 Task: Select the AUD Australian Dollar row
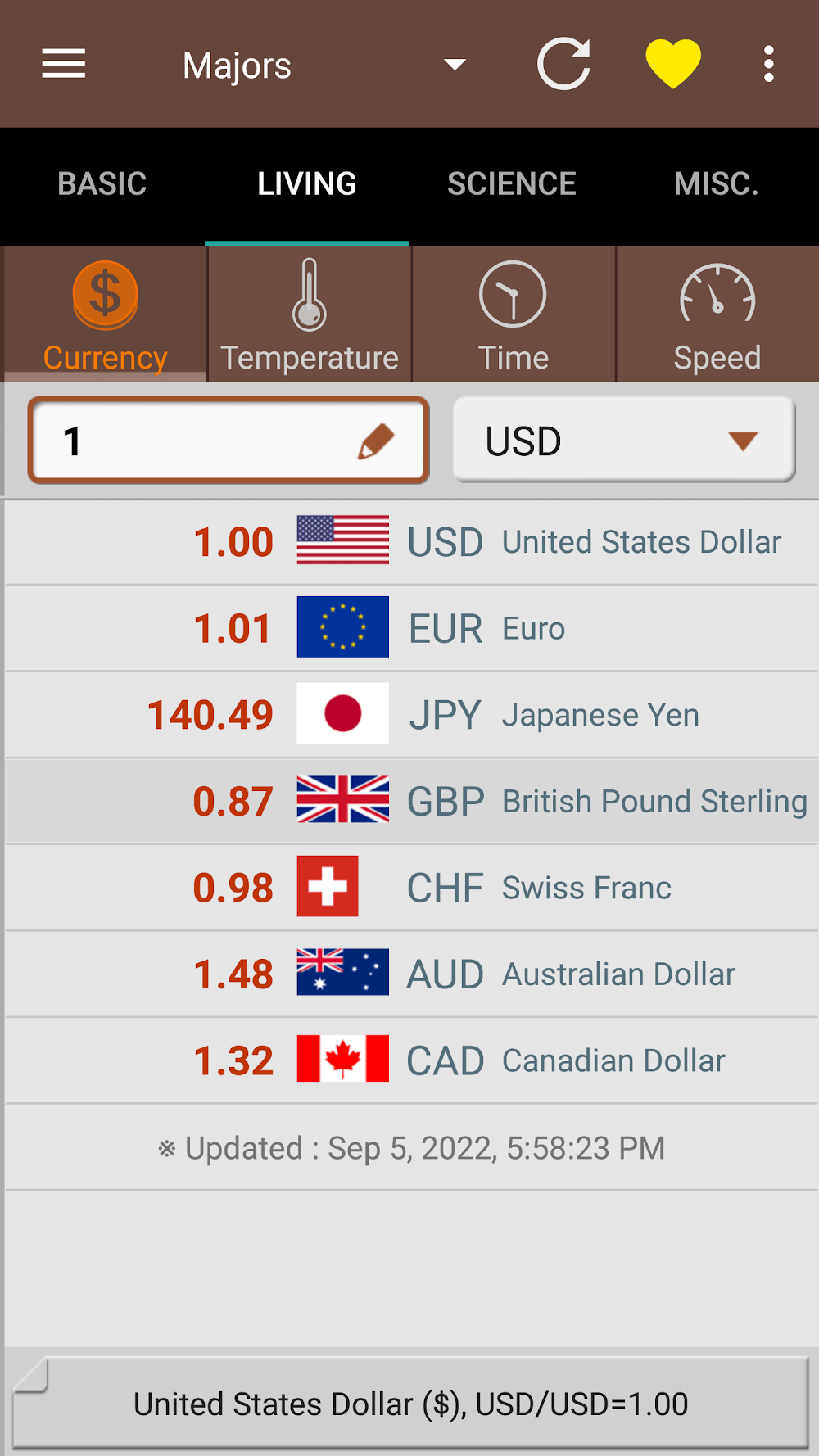click(411, 974)
